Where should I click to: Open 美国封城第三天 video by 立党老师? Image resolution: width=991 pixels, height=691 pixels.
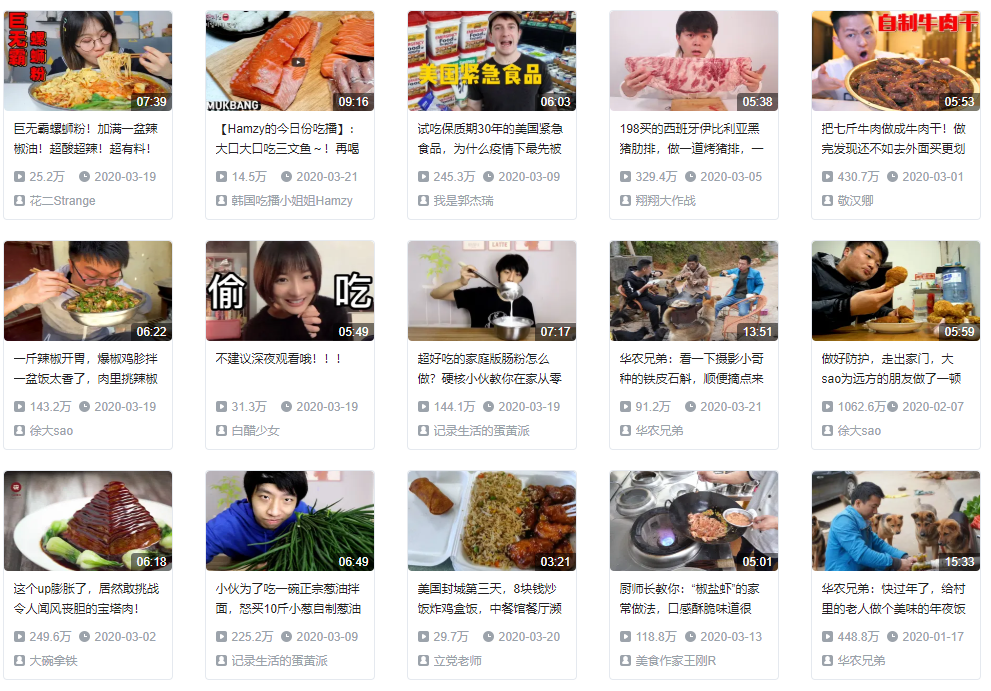492,521
